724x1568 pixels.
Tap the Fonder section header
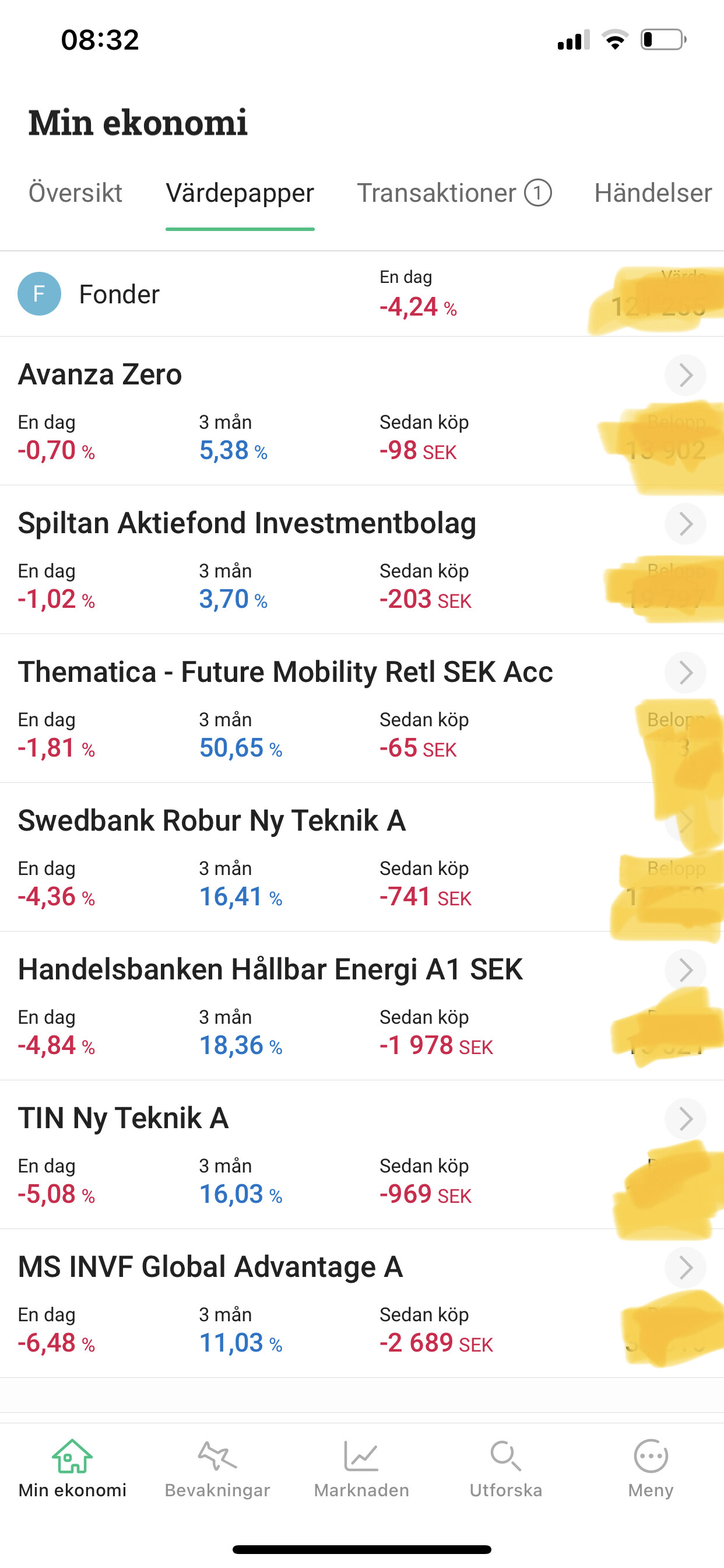[x=120, y=295]
